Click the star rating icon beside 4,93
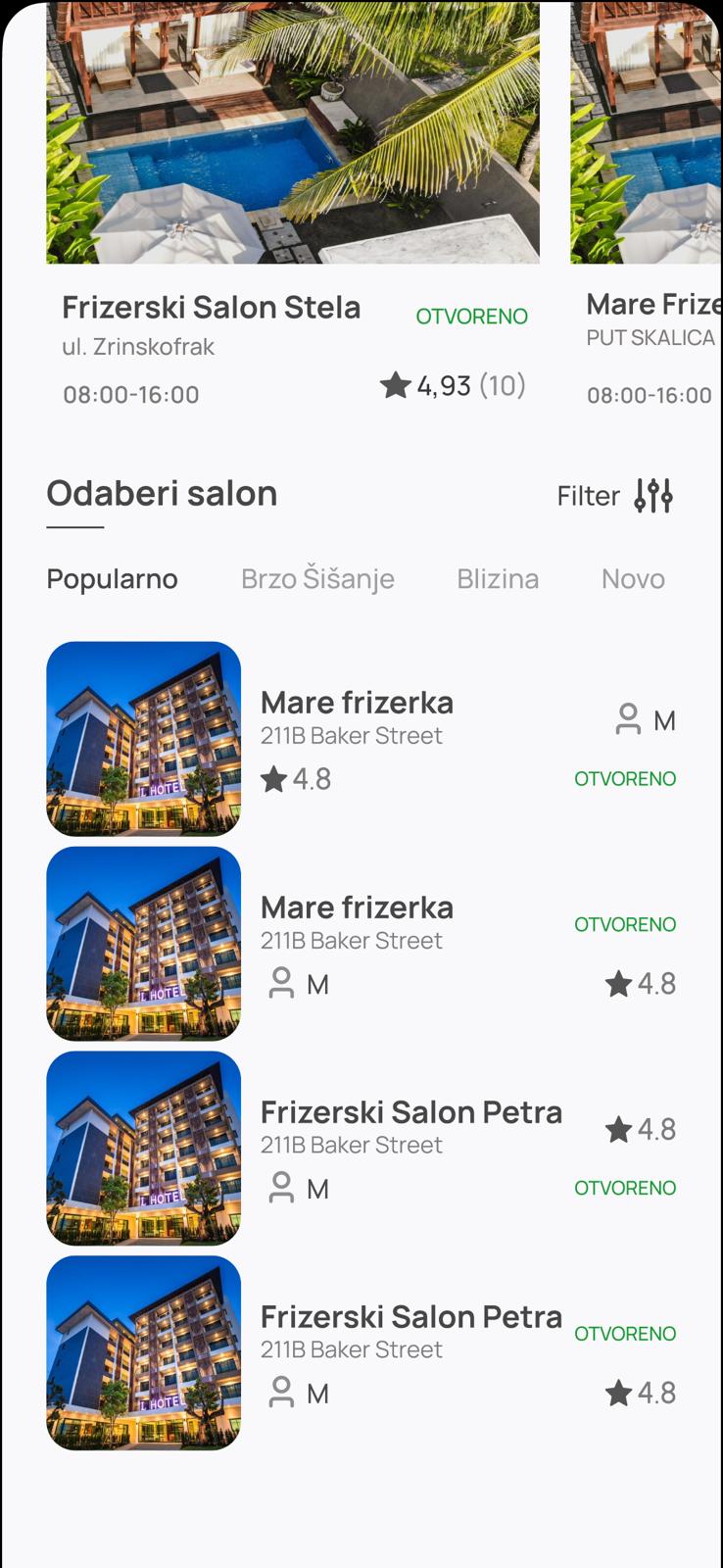 tap(396, 385)
